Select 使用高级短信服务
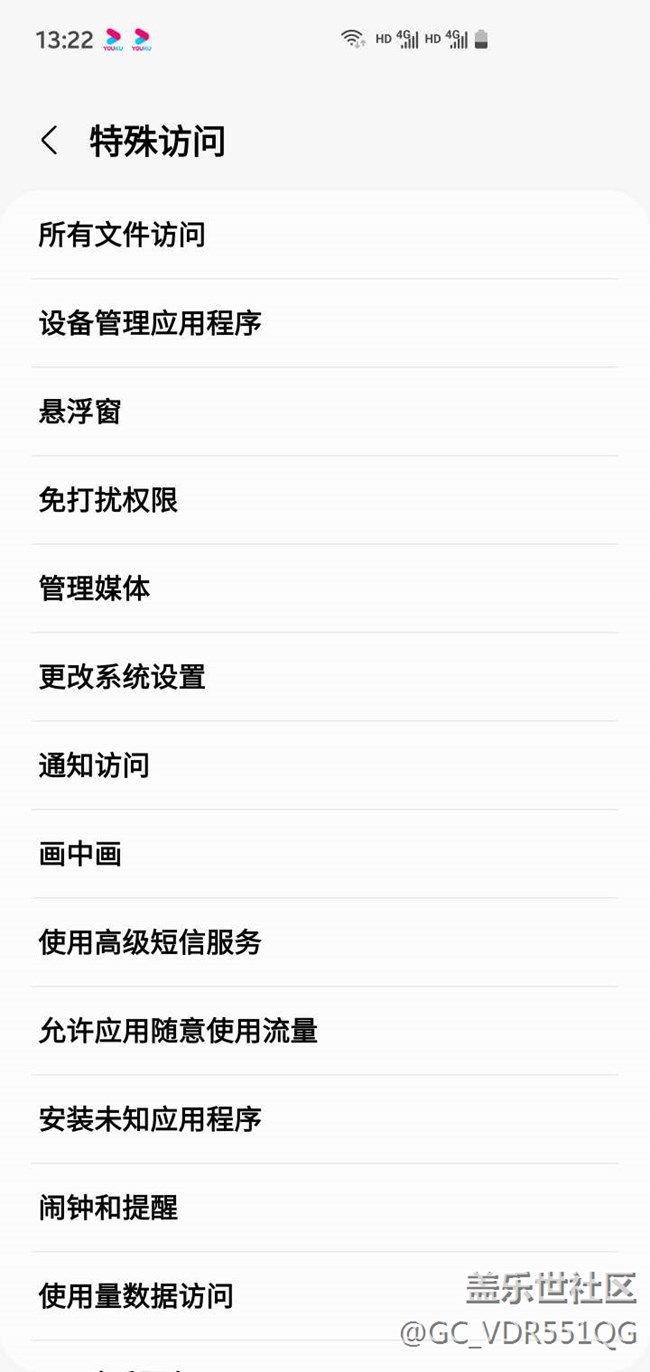The width and height of the screenshot is (650, 1372). pos(325,942)
